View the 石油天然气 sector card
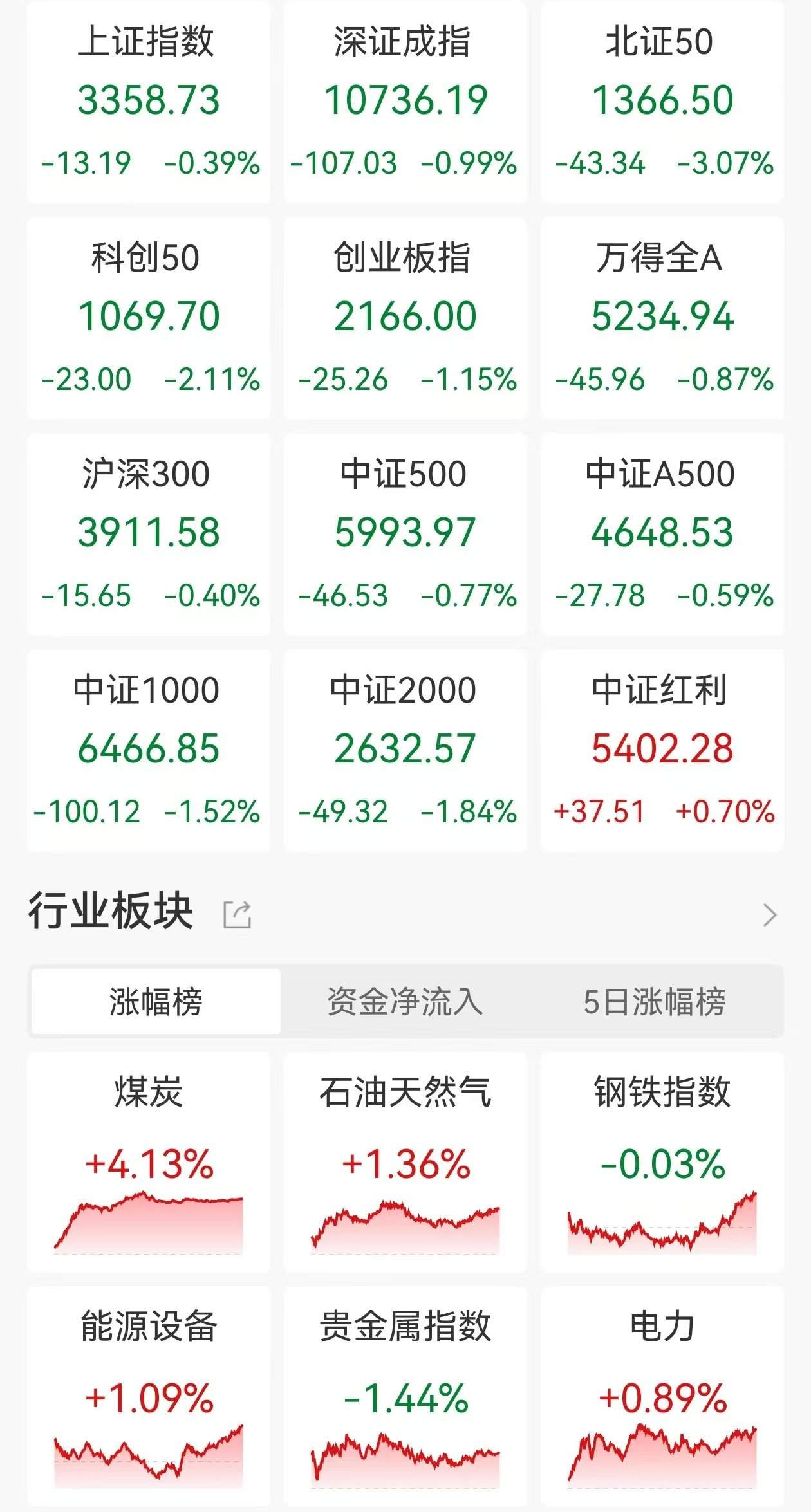 coord(405,1161)
